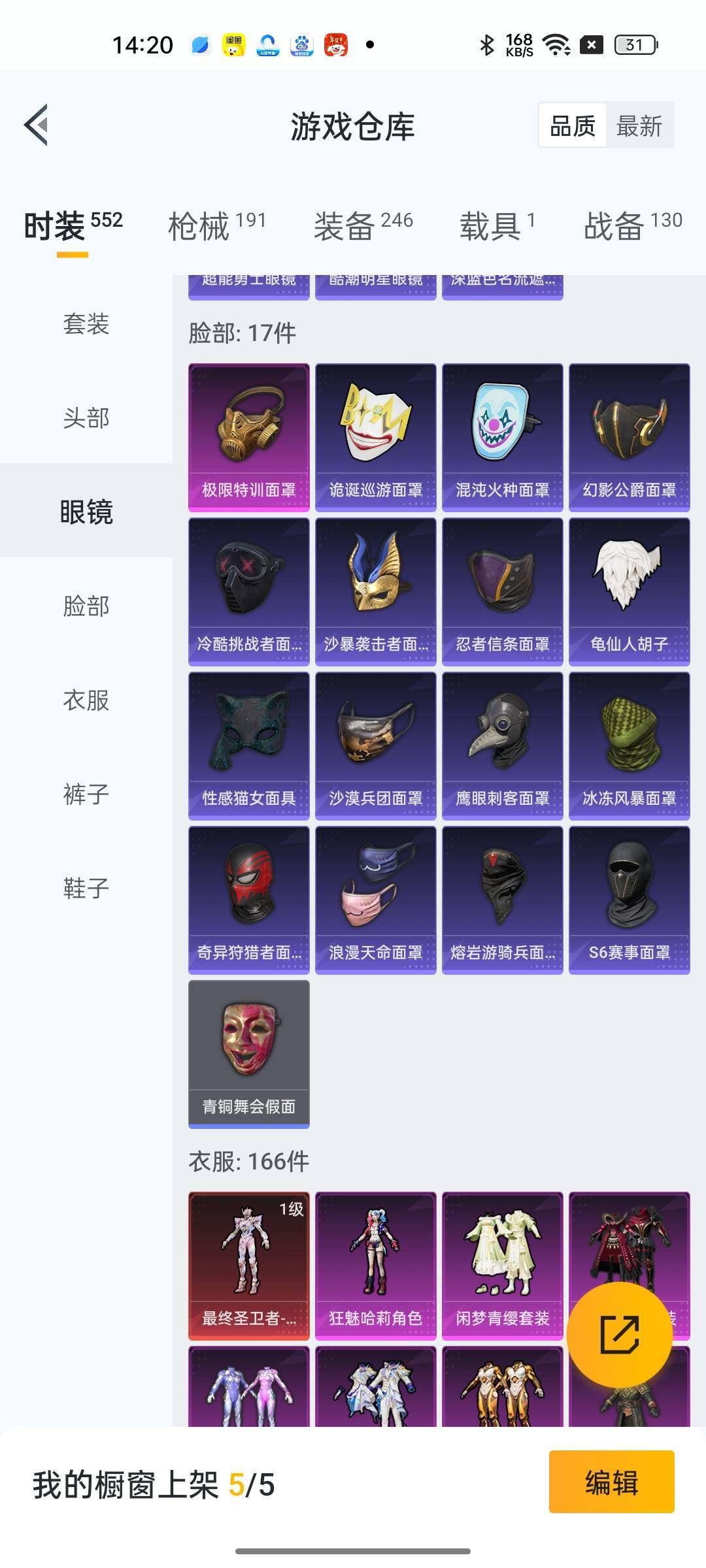Screen dimensions: 706x1568
Task: Switch sorting to 最新
Action: tap(639, 125)
